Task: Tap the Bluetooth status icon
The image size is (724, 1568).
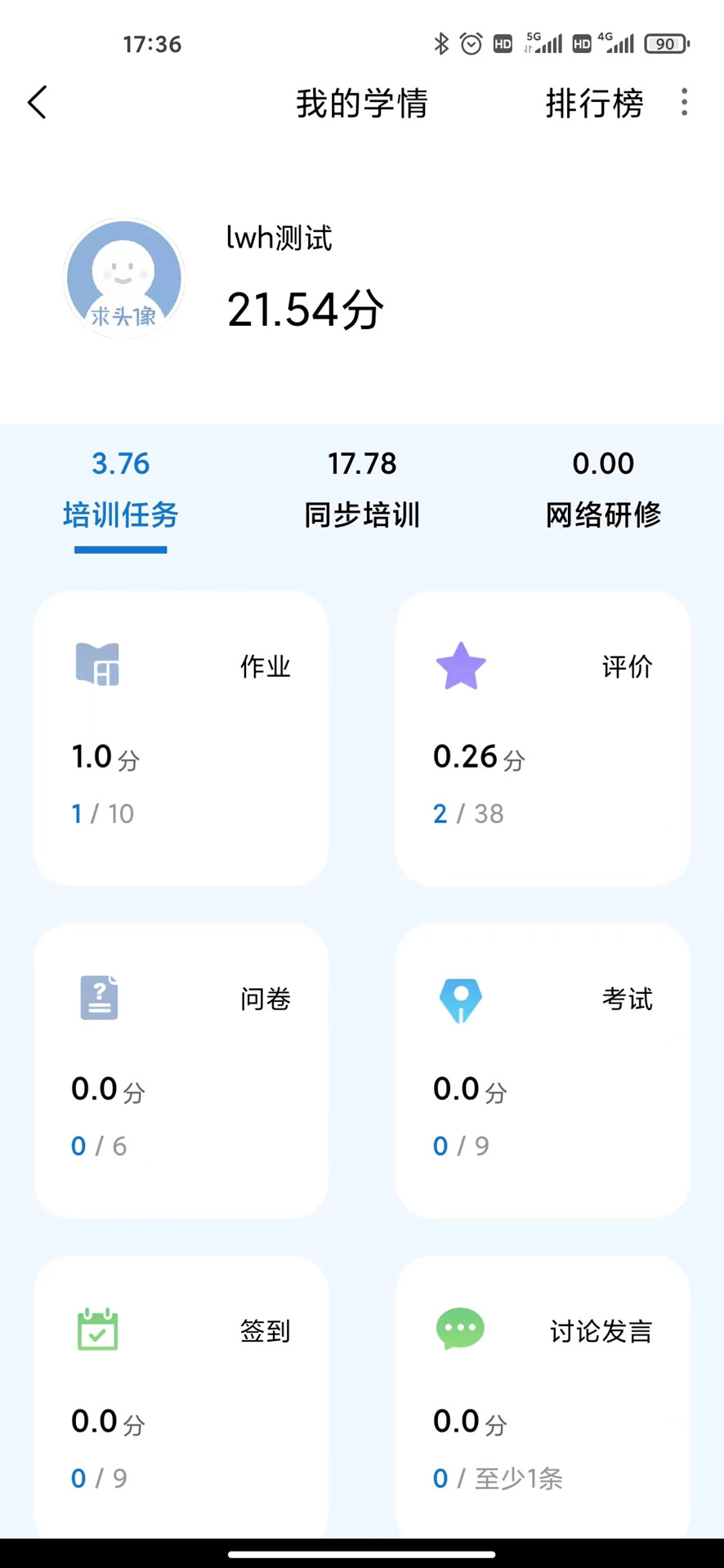Action: (x=441, y=44)
